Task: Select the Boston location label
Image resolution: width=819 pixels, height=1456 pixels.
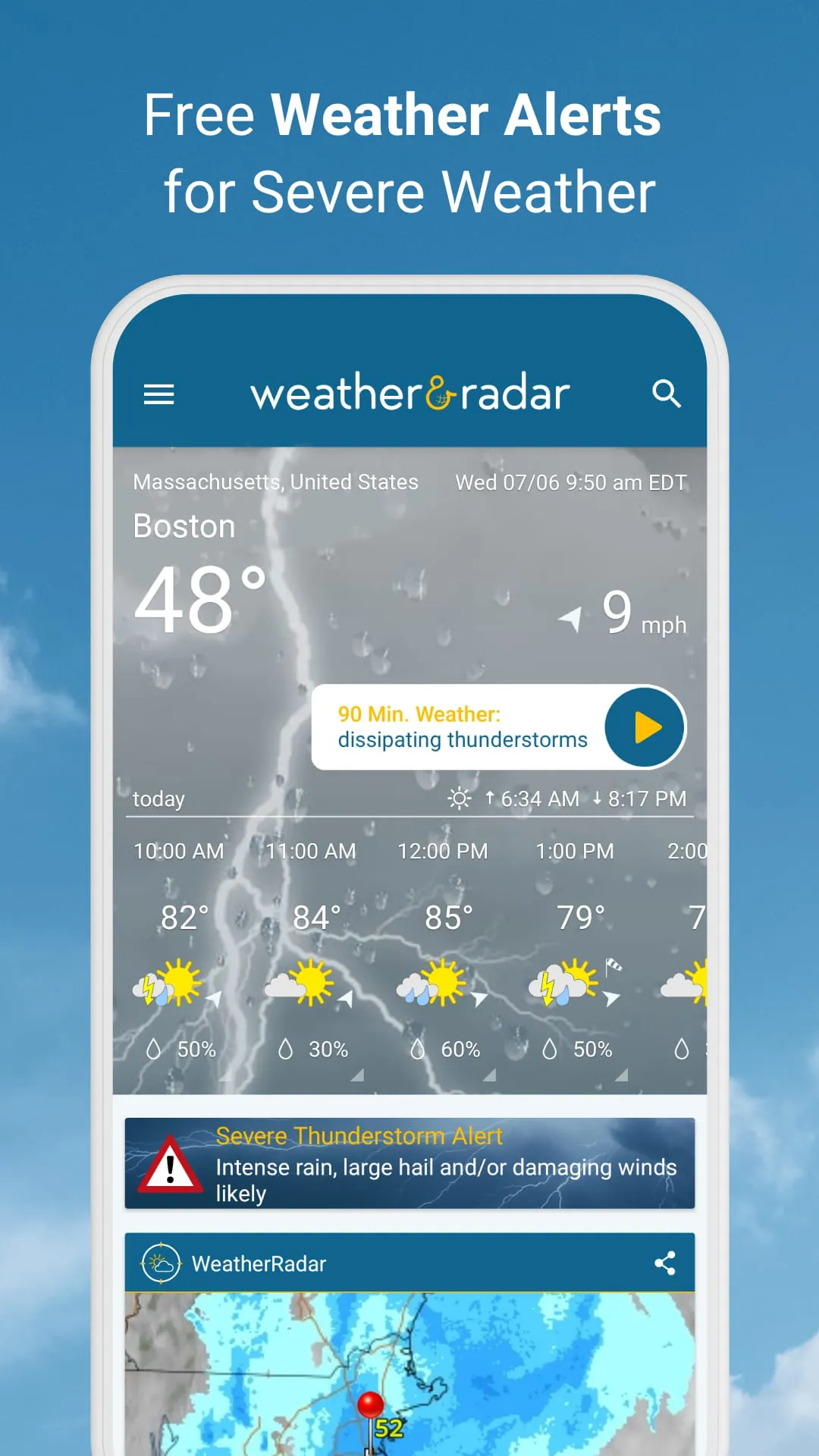Action: (184, 526)
